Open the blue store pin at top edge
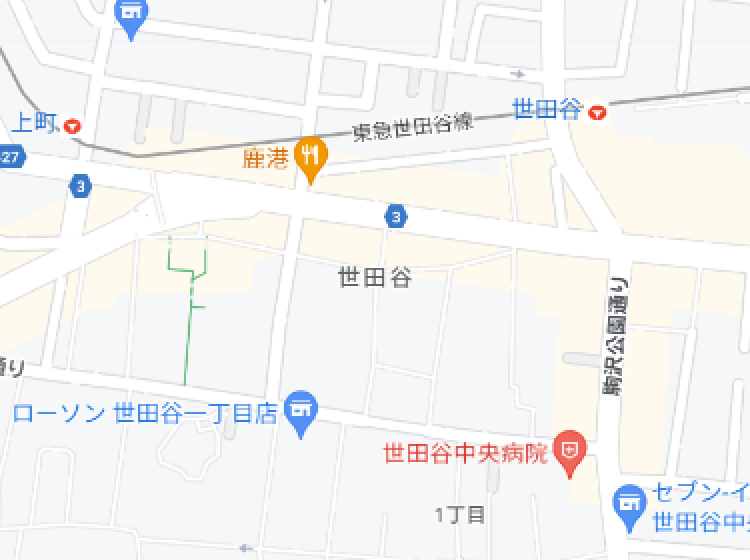This screenshot has height=560, width=750. pyautogui.click(x=132, y=14)
